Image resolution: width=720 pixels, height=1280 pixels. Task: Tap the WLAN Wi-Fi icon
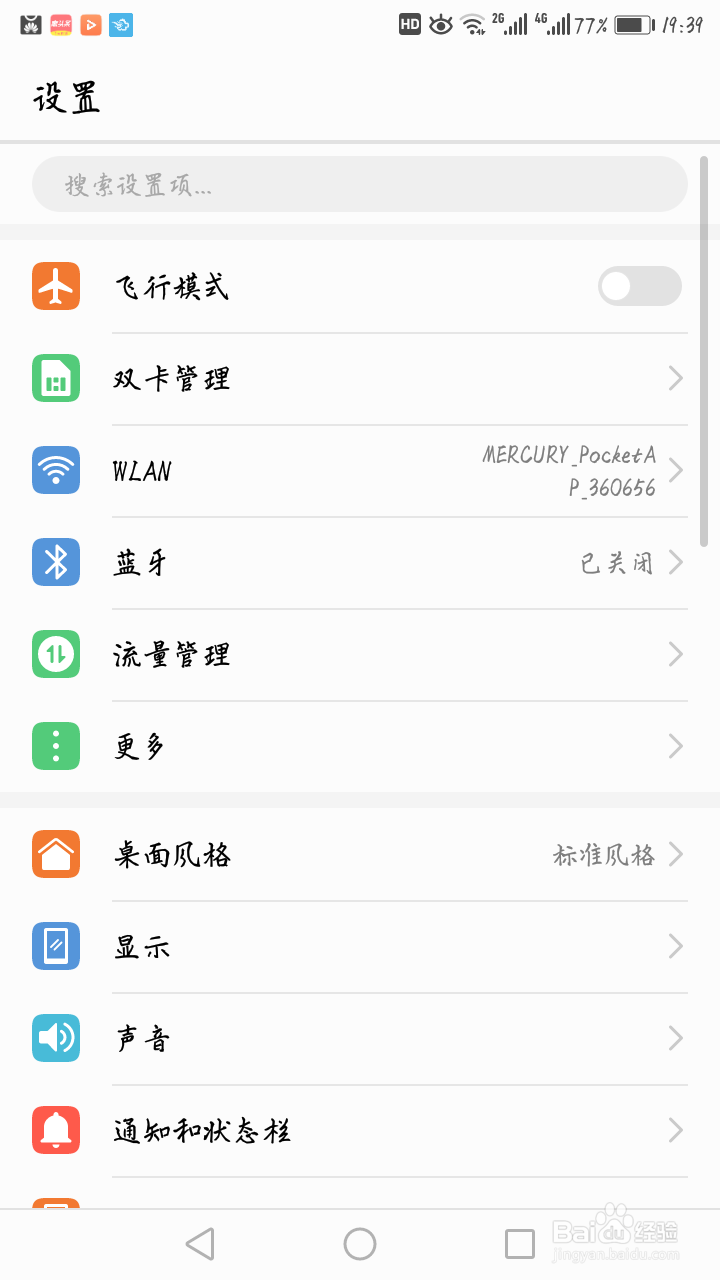tap(55, 470)
